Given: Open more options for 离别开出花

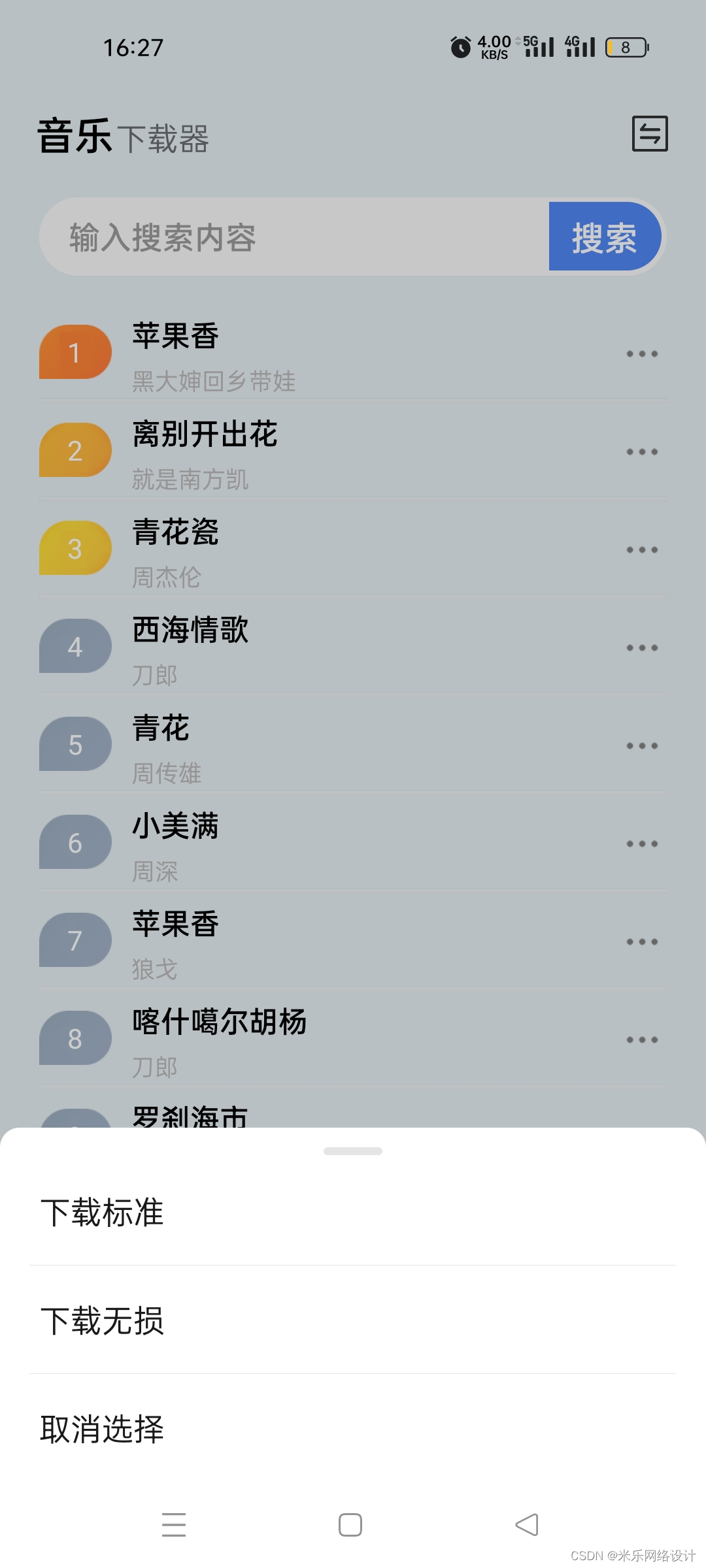Looking at the screenshot, I should 642,451.
